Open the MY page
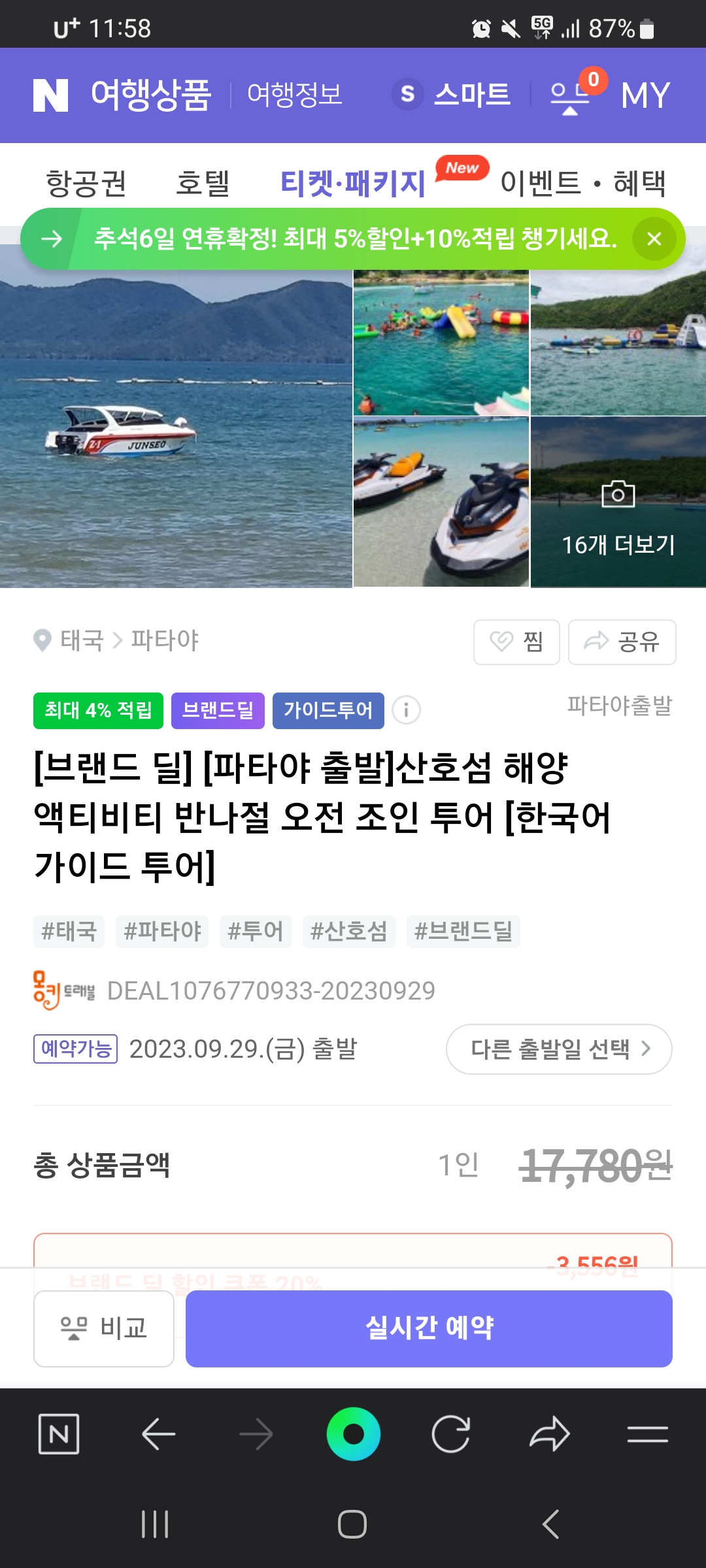 (645, 95)
